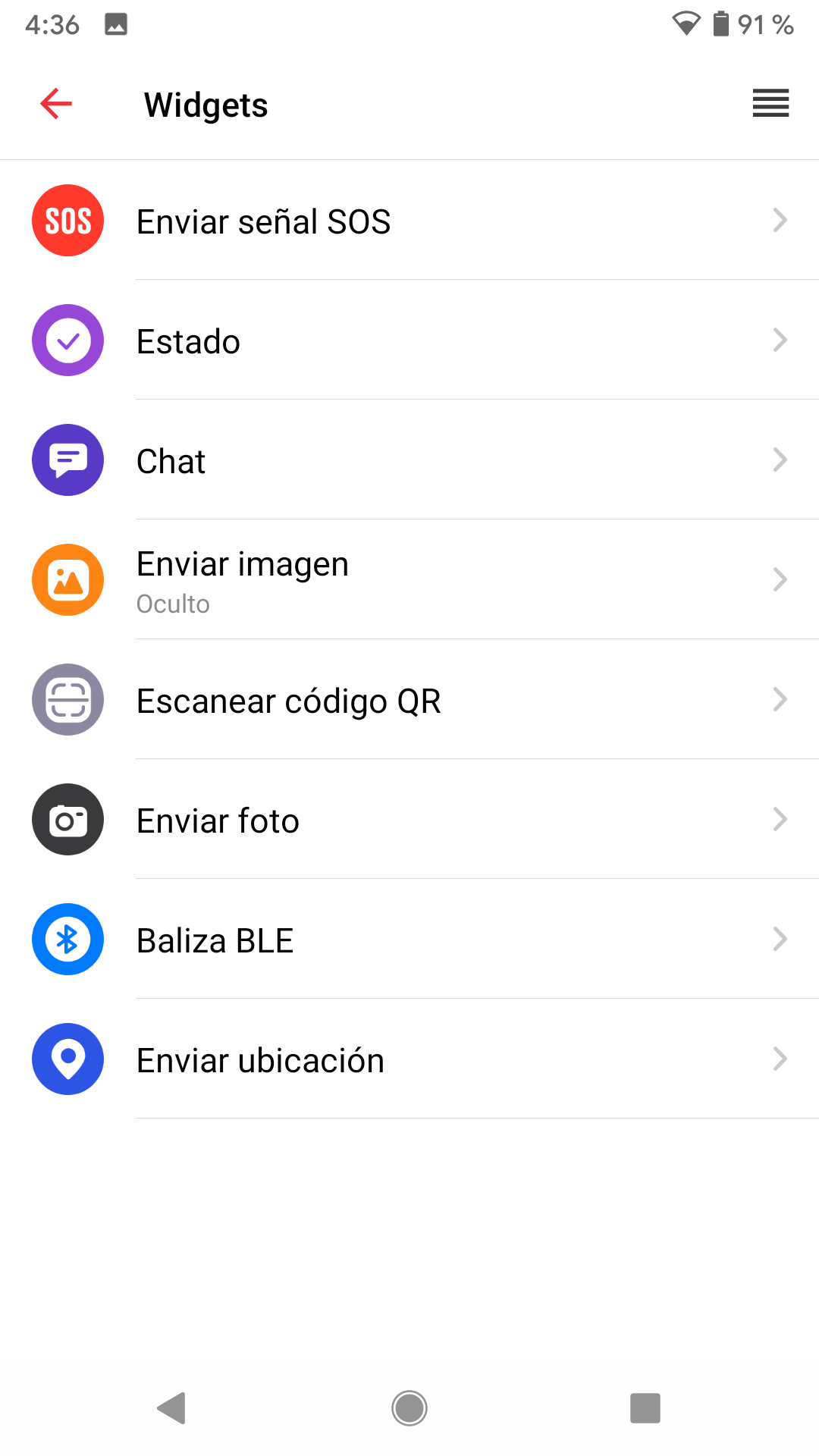Open Baliza BLE settings
The image size is (819, 1456).
point(409,940)
